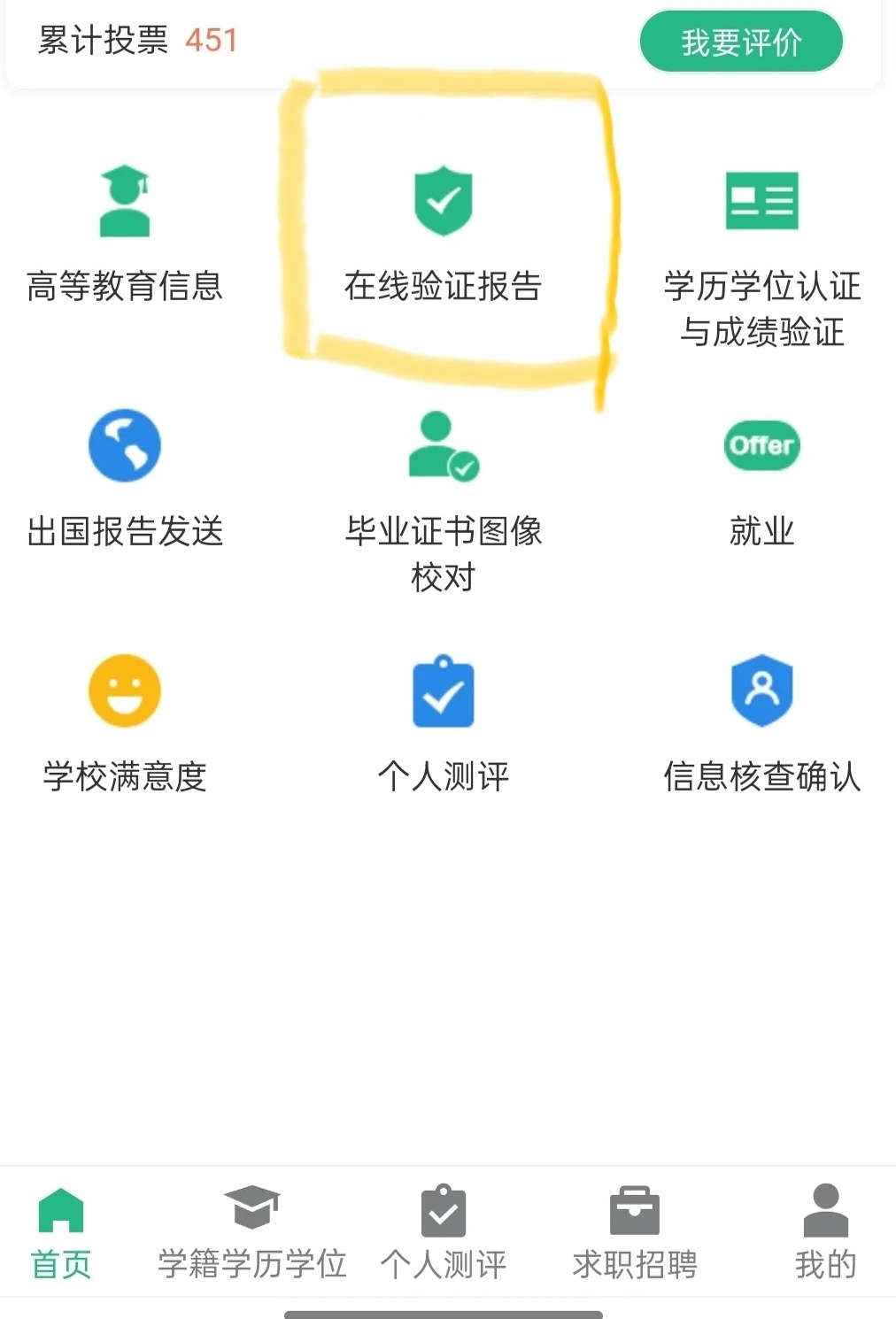Open 出国报告发送

(124, 478)
